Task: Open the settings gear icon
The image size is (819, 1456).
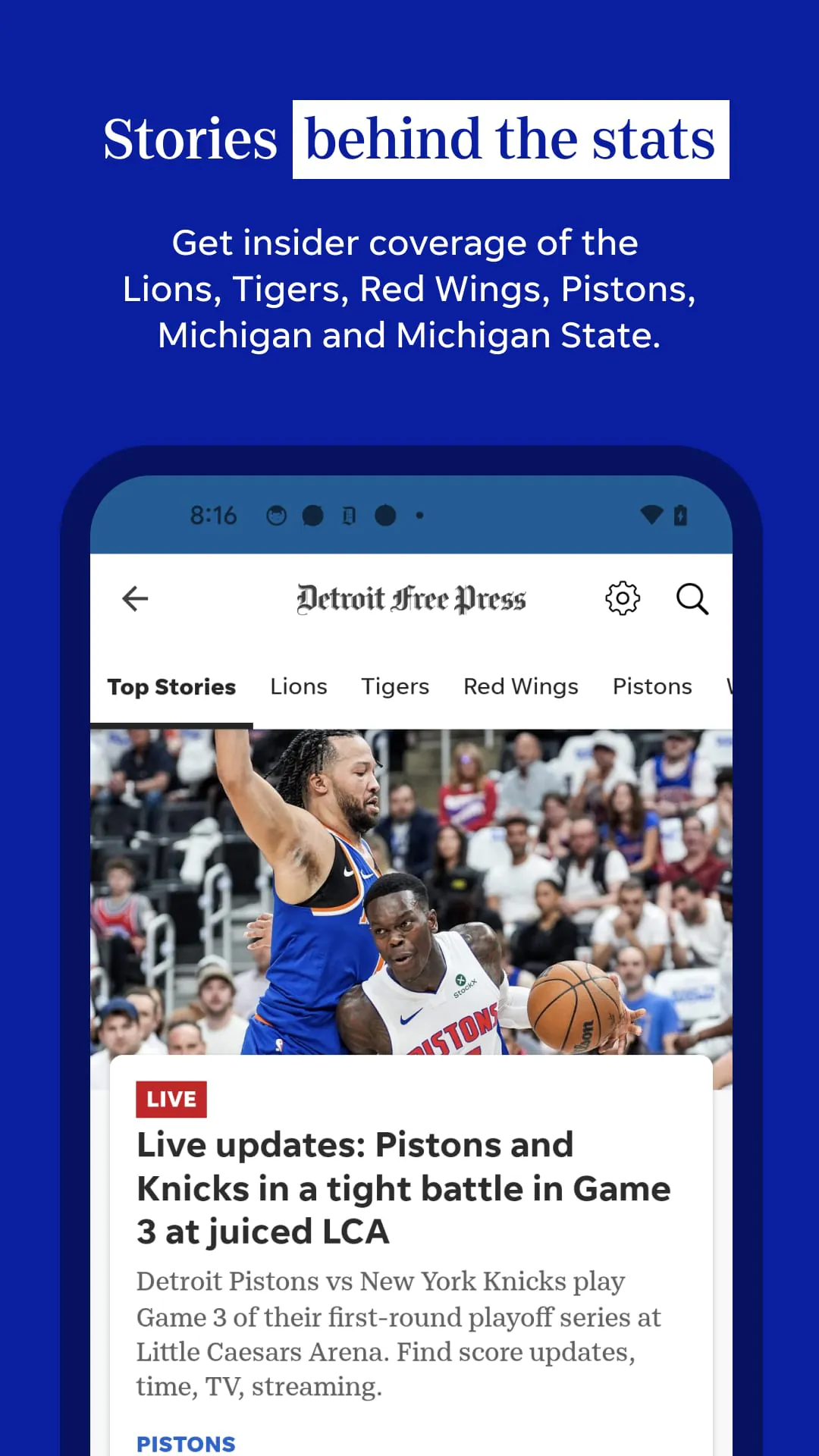Action: tap(622, 598)
